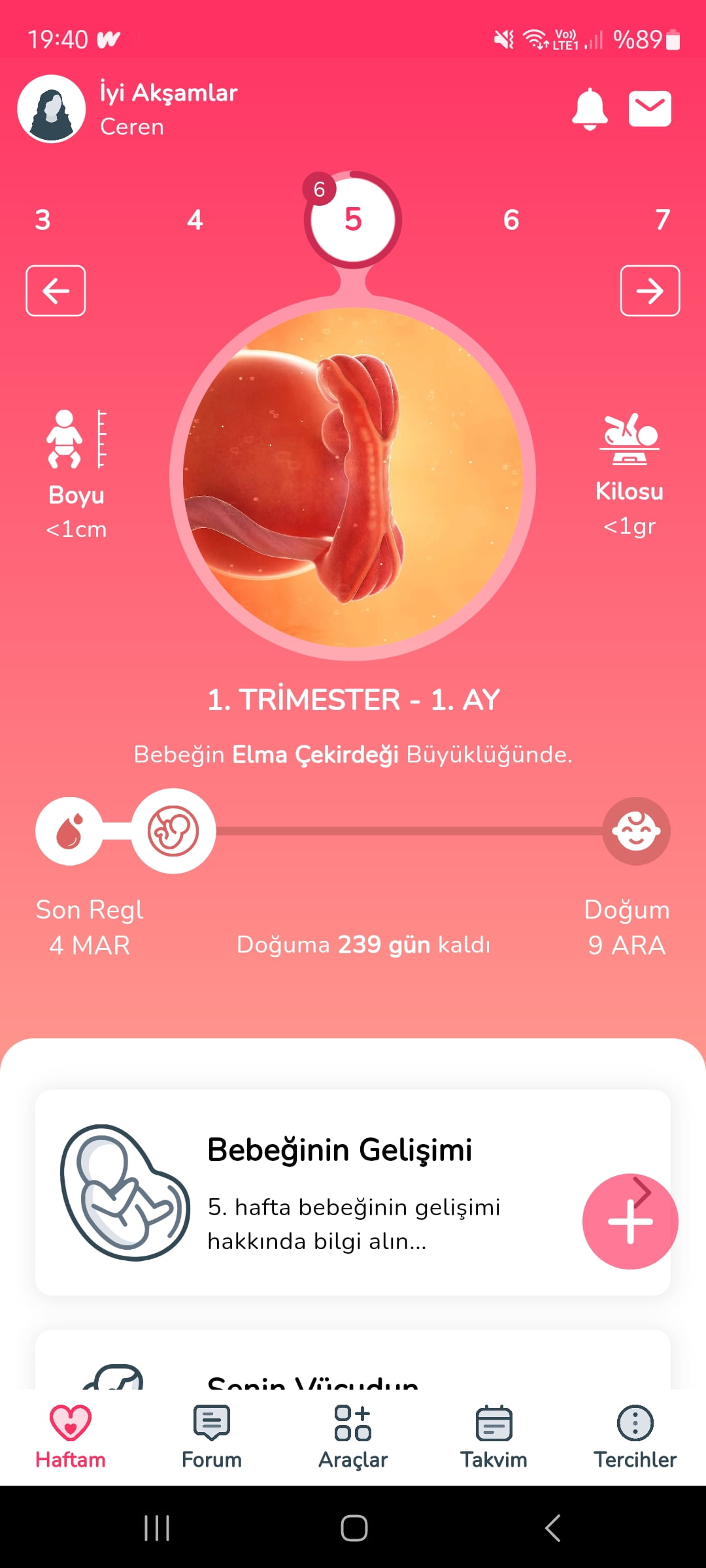Go to next week with right arrow

[650, 291]
